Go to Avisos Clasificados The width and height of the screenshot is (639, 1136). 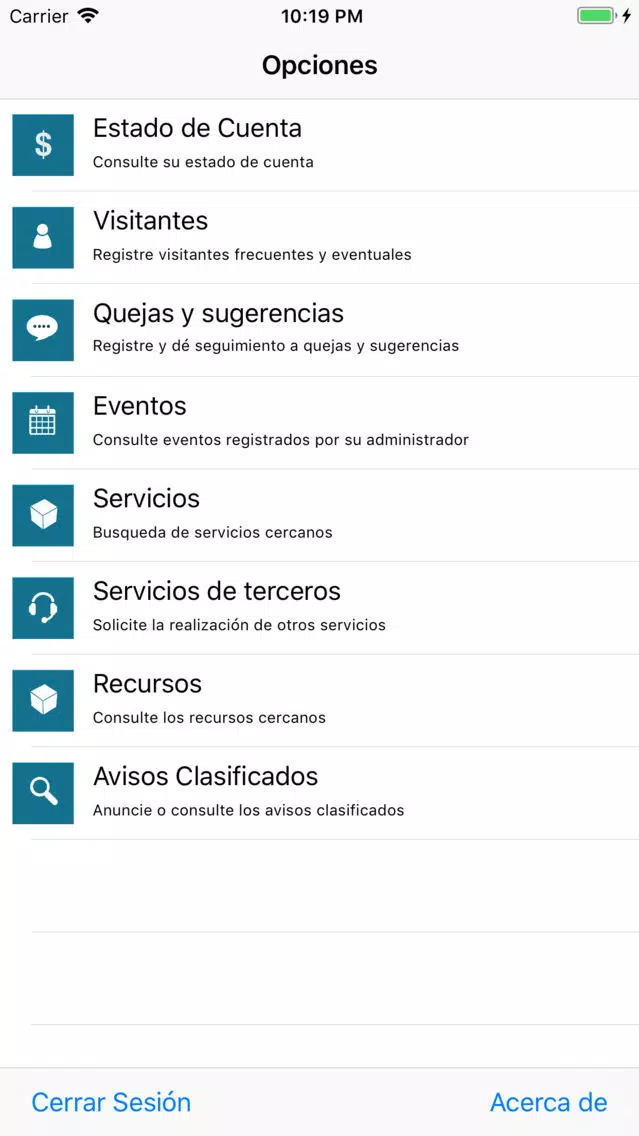(320, 794)
